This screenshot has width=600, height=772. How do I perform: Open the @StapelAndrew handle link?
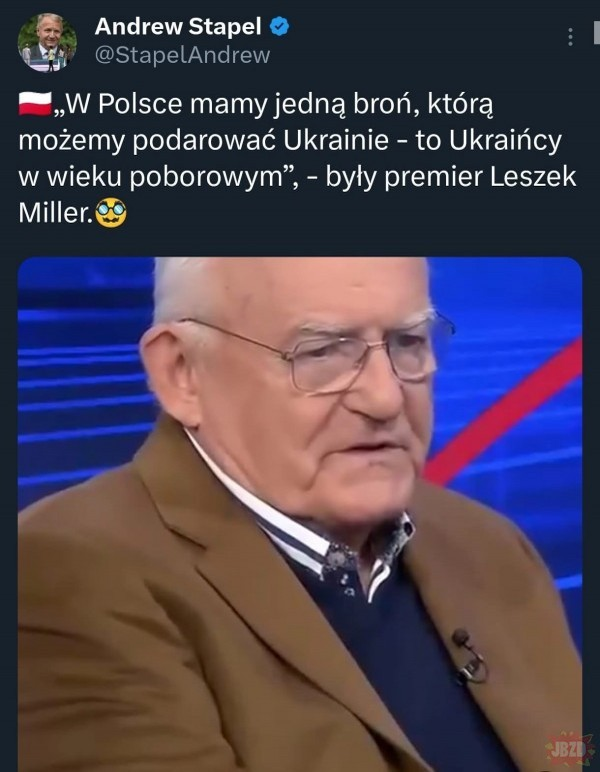(181, 56)
